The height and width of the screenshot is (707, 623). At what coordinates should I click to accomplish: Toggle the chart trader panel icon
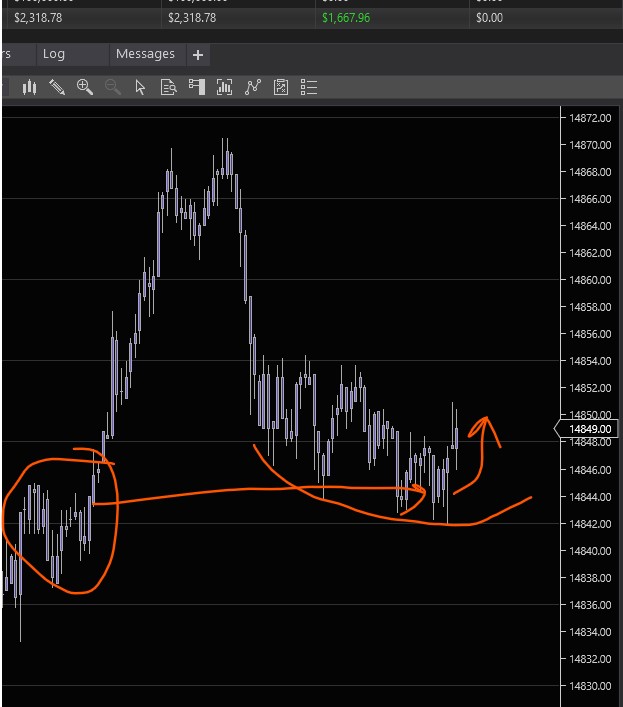[x=196, y=87]
